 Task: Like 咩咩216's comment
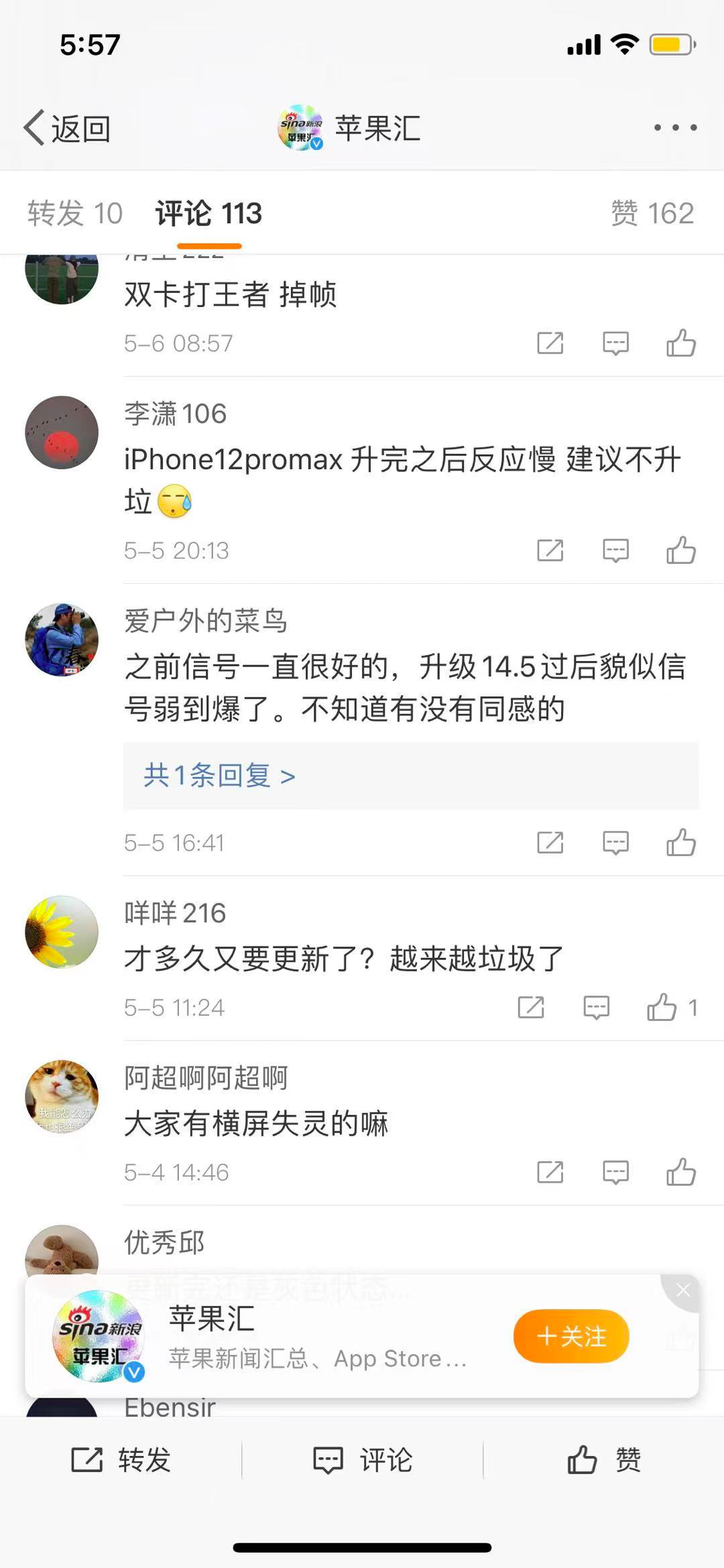pyautogui.click(x=662, y=1007)
